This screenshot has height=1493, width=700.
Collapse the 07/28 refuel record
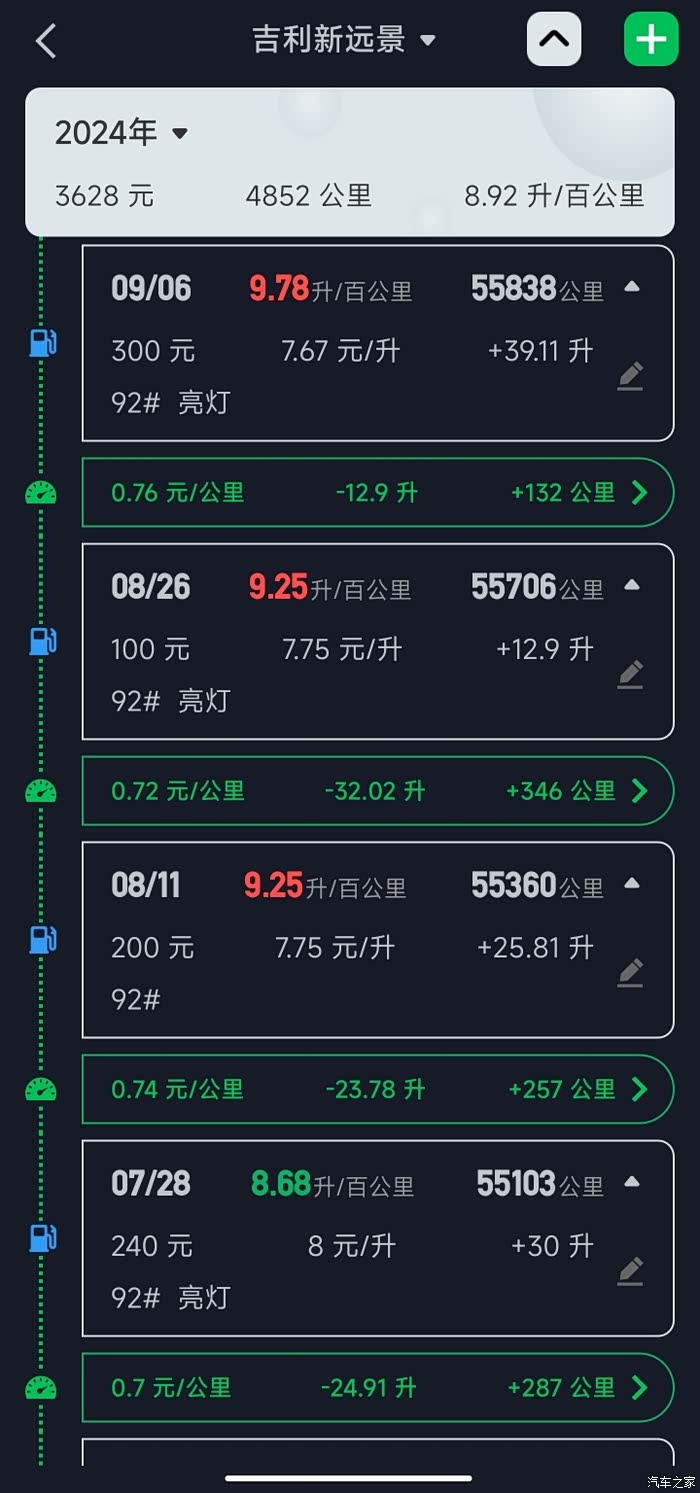tap(631, 1181)
